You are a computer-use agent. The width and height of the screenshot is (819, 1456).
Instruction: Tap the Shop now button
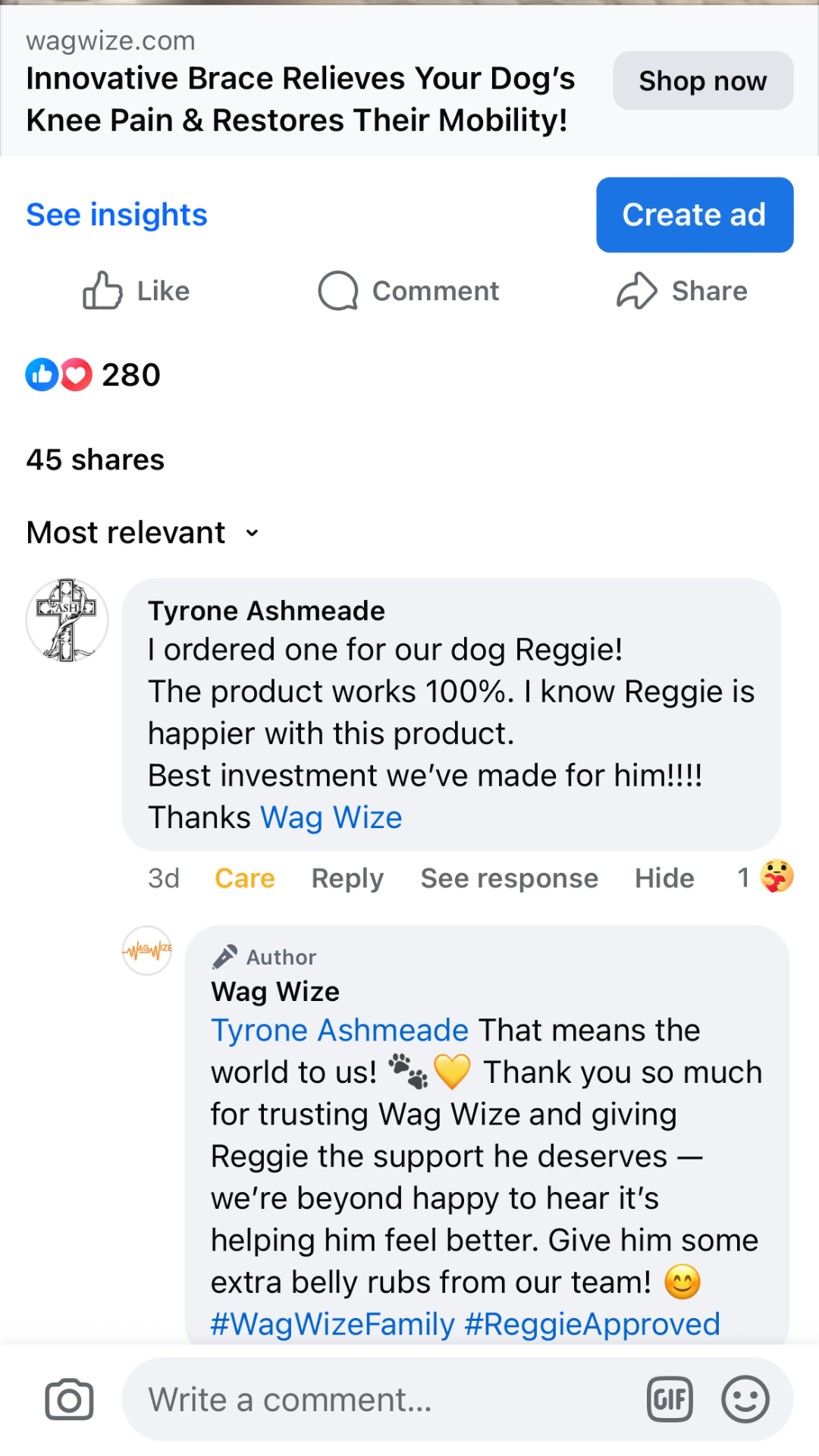coord(702,80)
